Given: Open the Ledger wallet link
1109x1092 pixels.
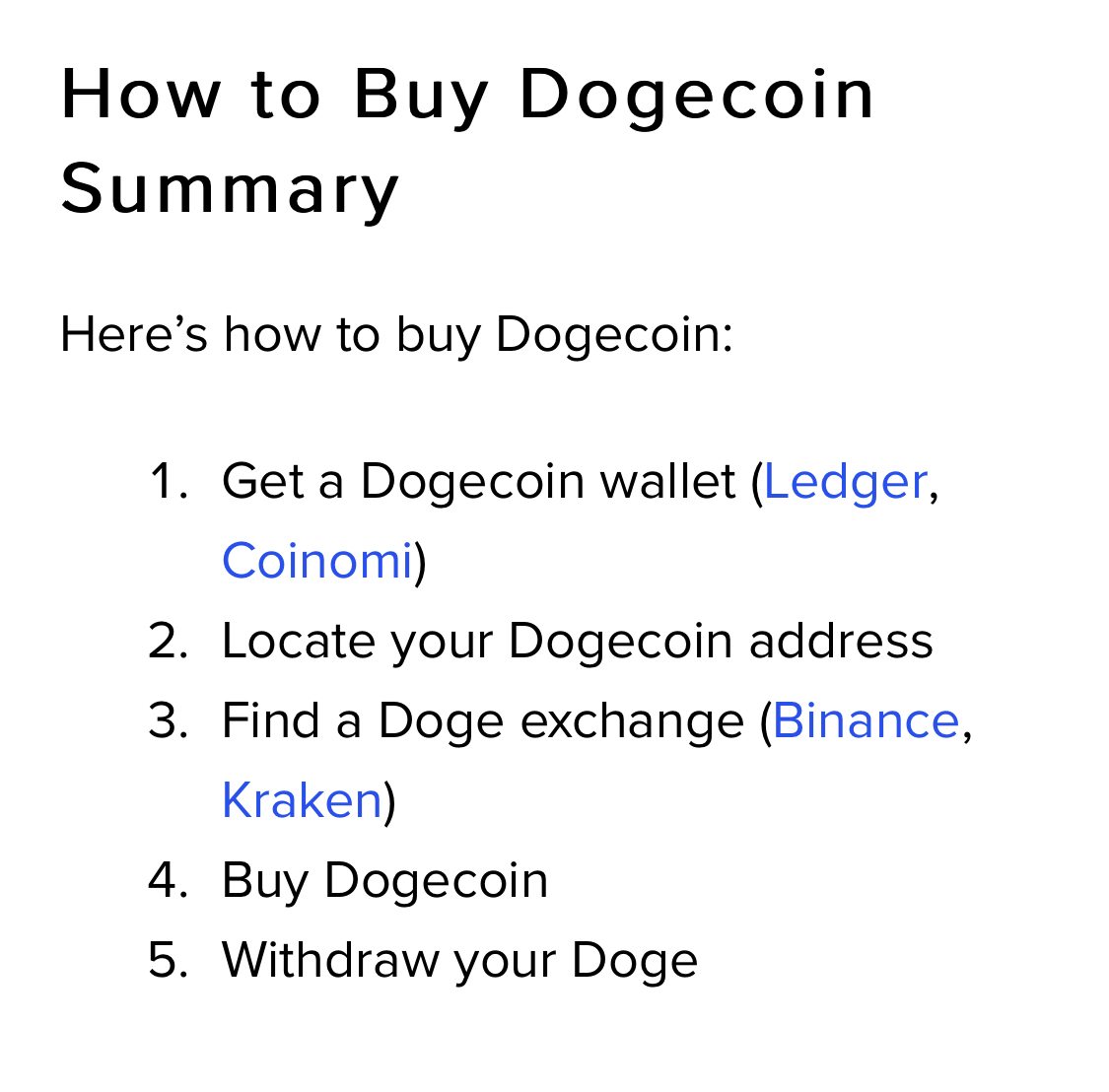Looking at the screenshot, I should (x=845, y=482).
